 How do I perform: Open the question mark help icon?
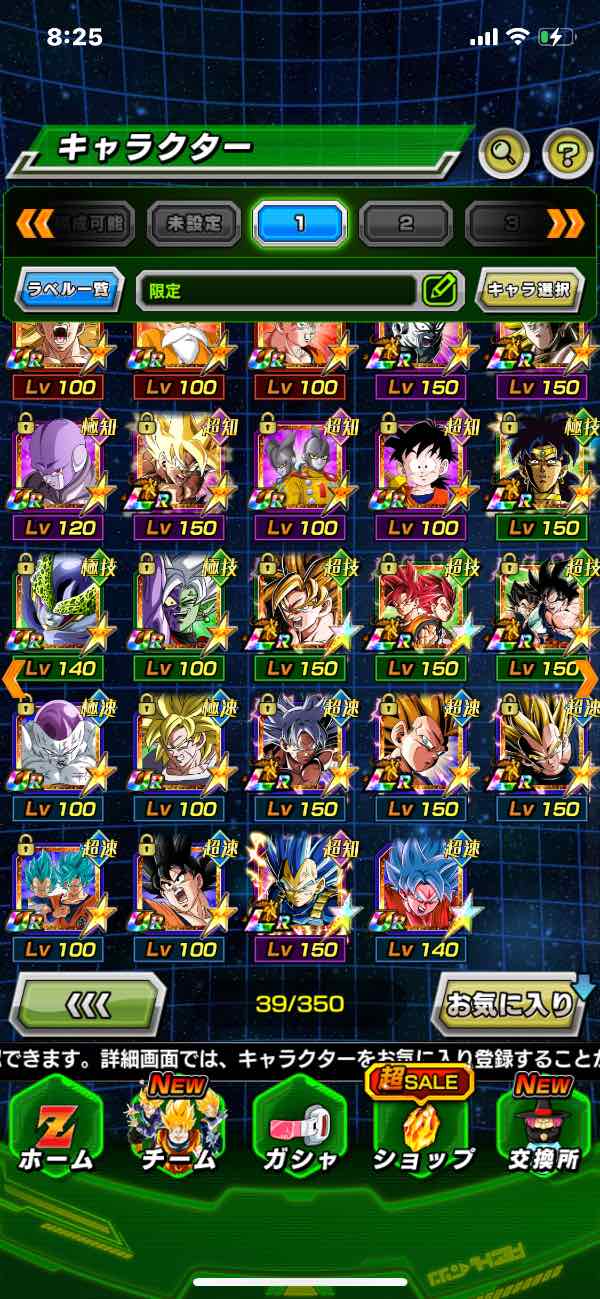(567, 153)
